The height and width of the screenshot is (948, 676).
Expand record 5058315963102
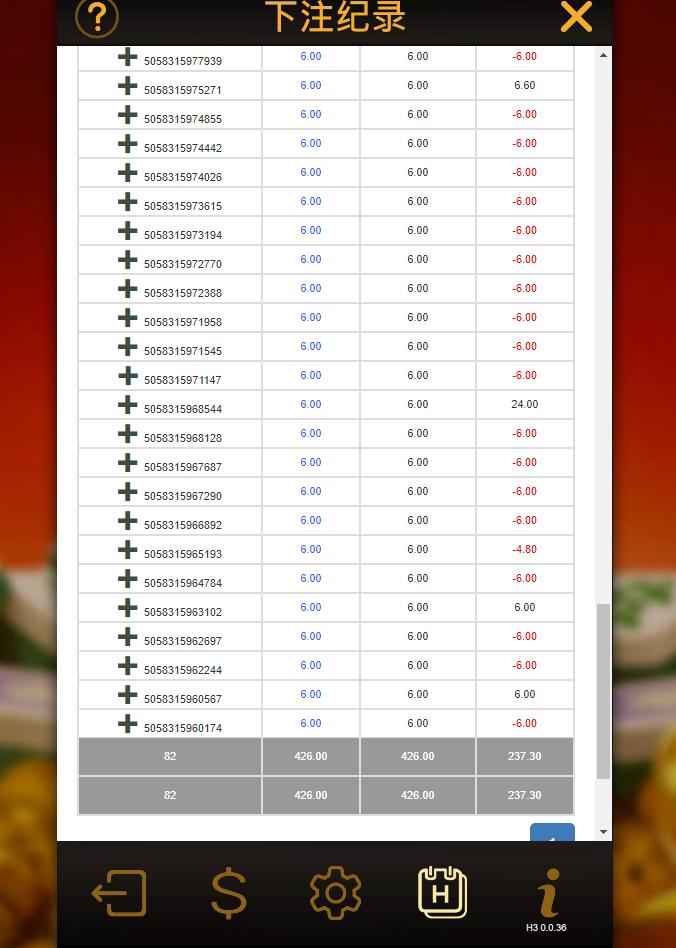point(128,608)
